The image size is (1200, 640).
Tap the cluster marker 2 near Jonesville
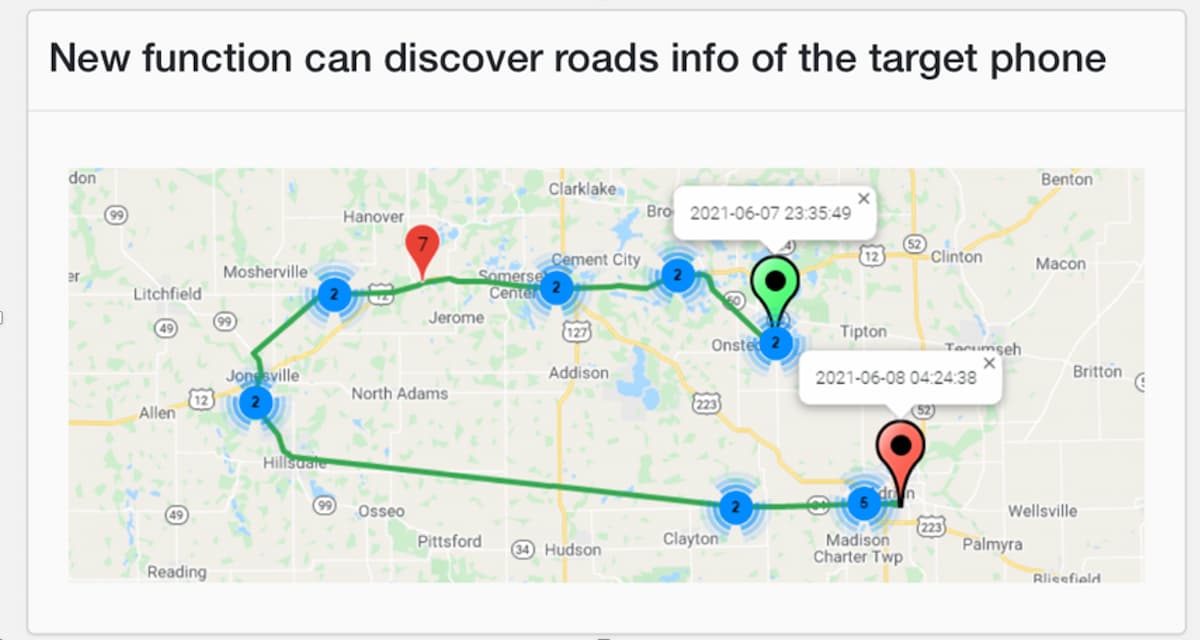point(256,403)
